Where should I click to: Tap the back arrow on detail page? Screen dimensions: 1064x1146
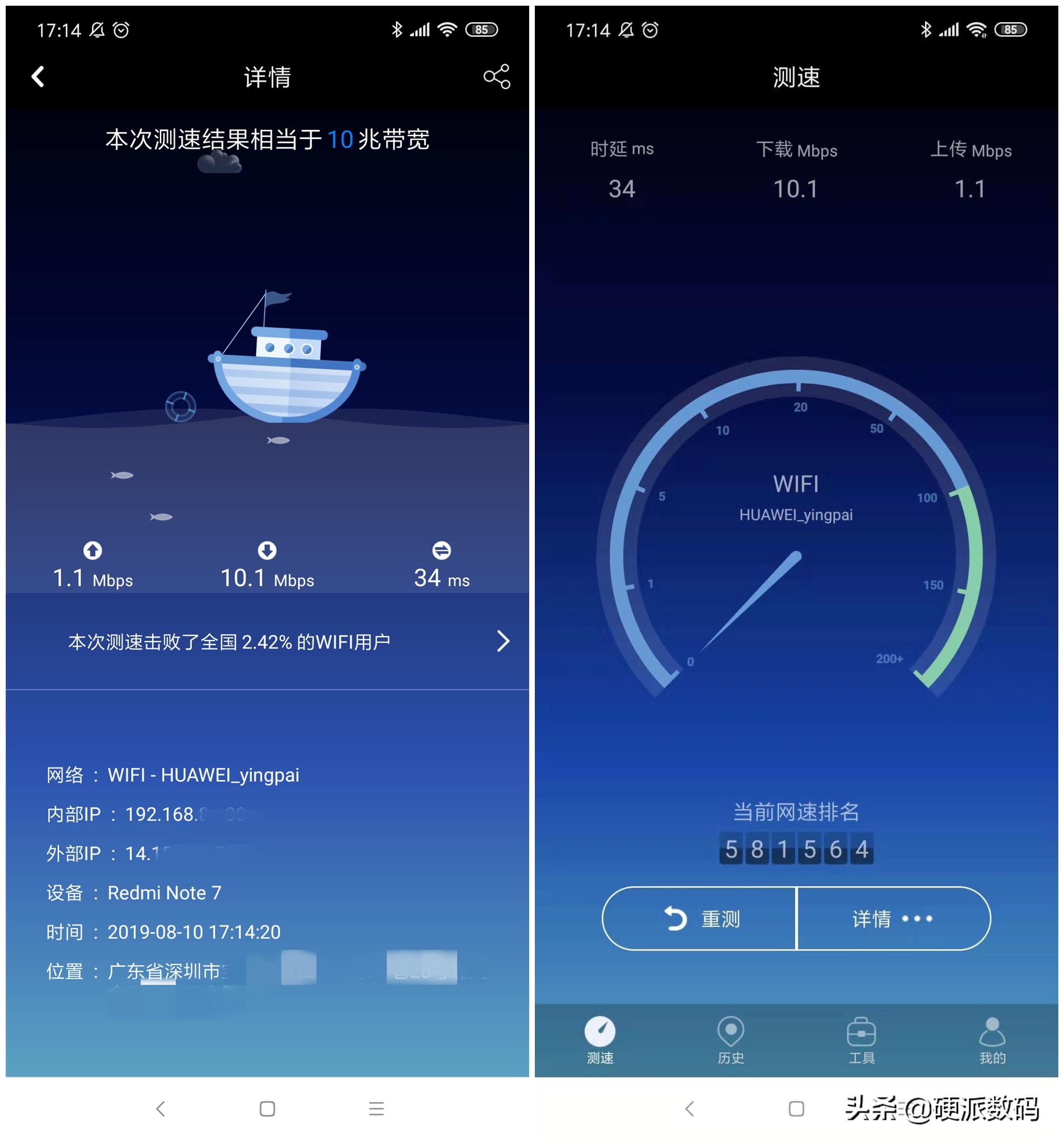(x=36, y=75)
